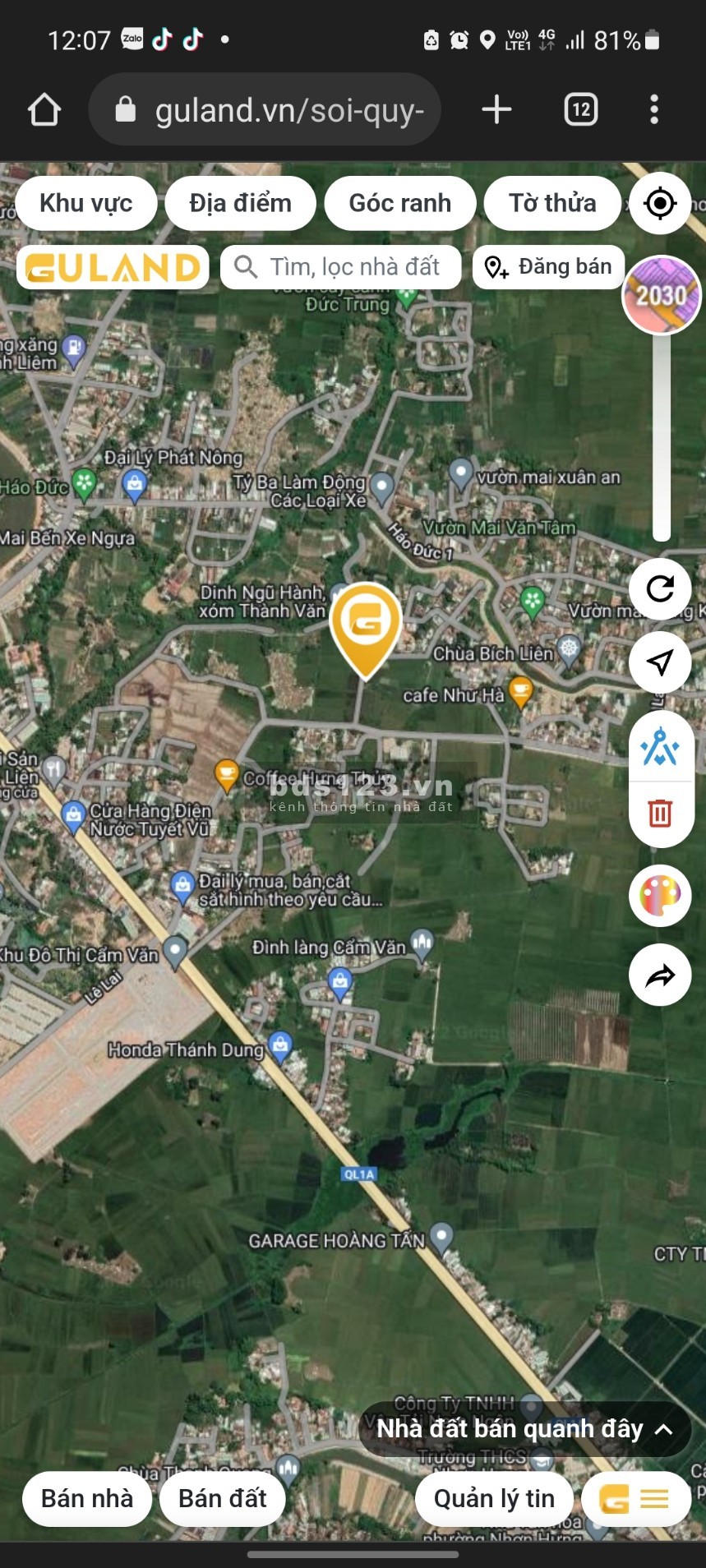Tap the navigation arrow icon
This screenshot has width=706, height=1568.
pos(660,662)
